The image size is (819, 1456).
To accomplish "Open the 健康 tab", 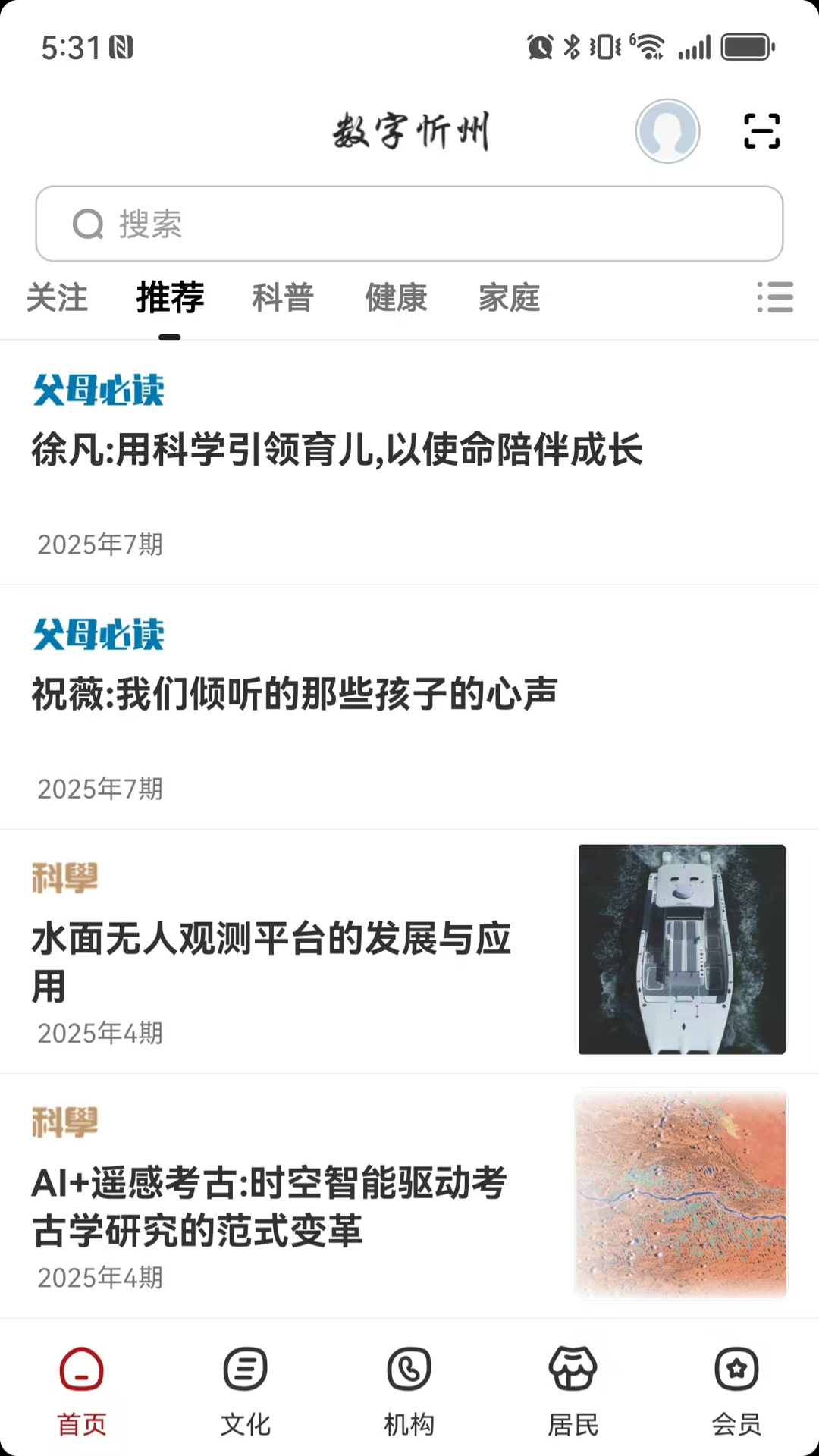I will pos(396,297).
